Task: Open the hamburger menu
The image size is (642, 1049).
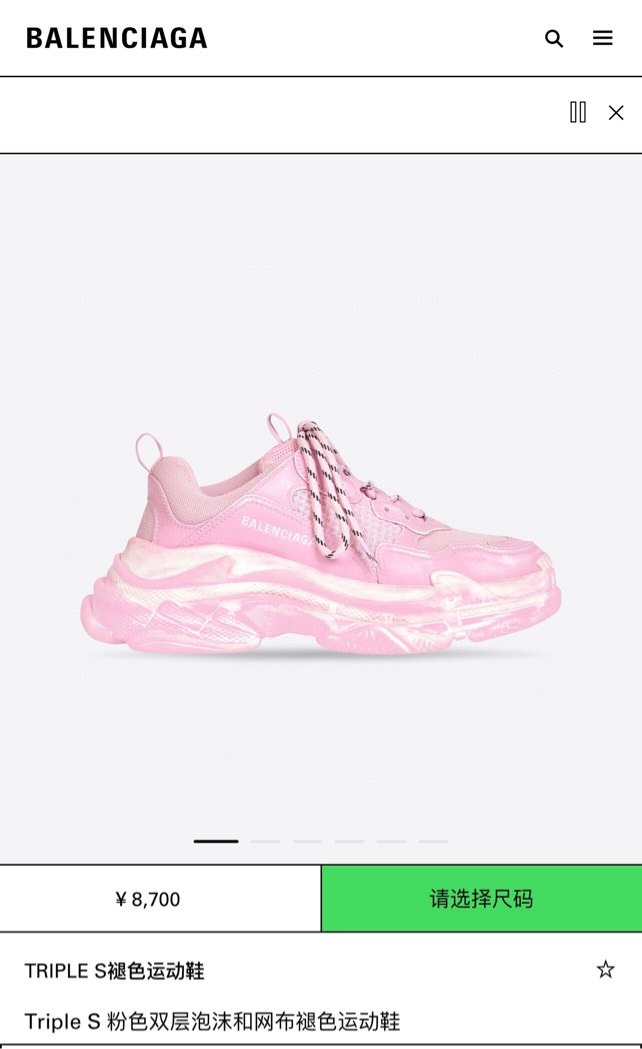Action: [x=602, y=38]
